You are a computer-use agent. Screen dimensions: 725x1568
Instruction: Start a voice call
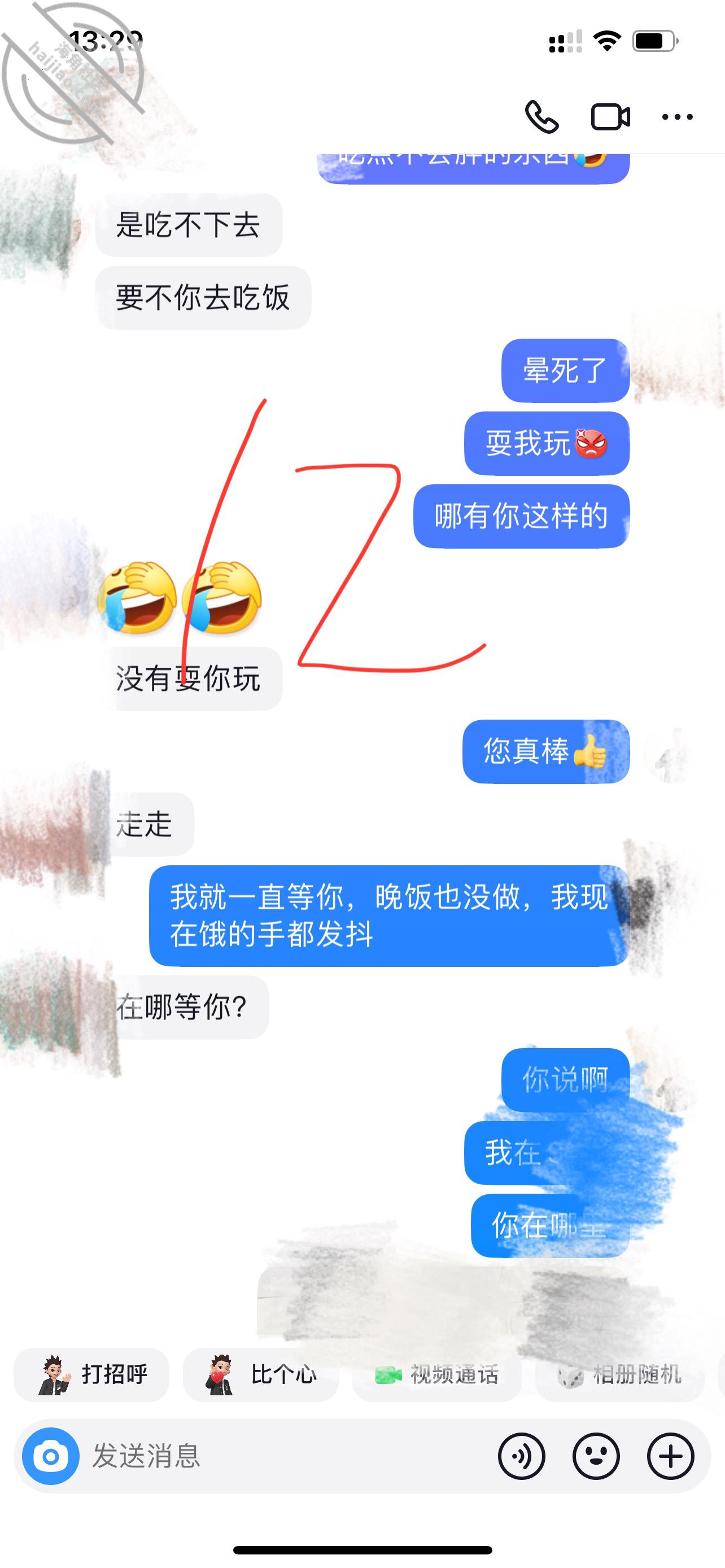tap(541, 116)
